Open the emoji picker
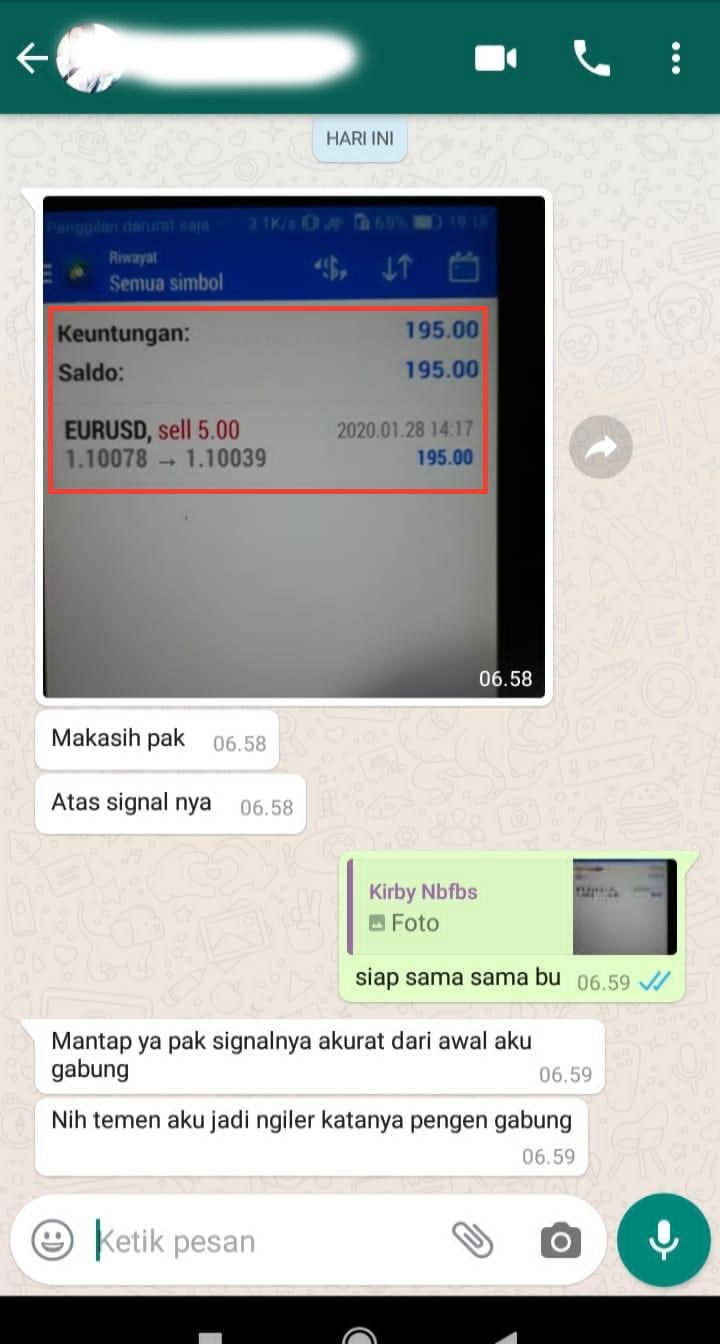 click(52, 1241)
